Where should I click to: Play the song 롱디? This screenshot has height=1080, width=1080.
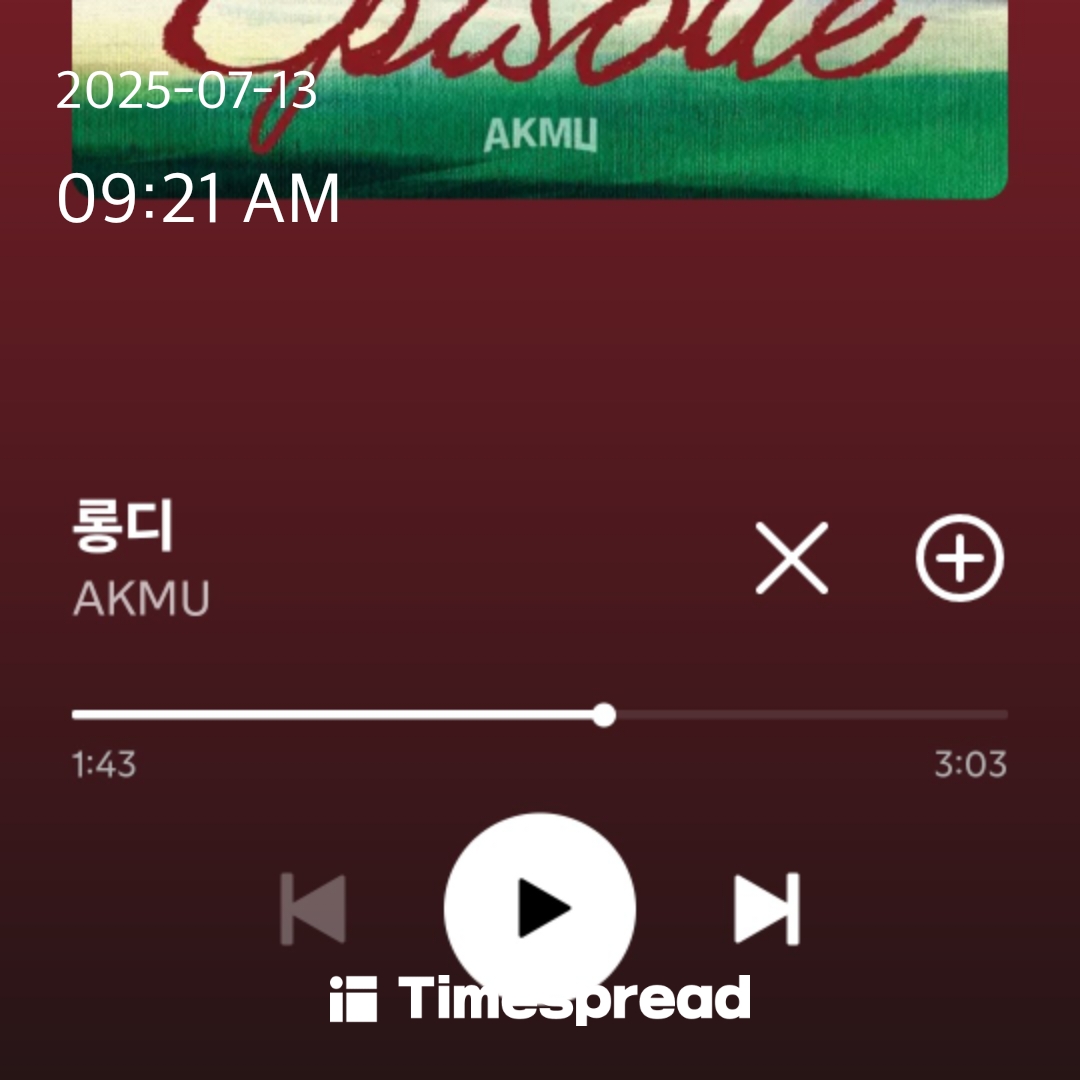540,908
